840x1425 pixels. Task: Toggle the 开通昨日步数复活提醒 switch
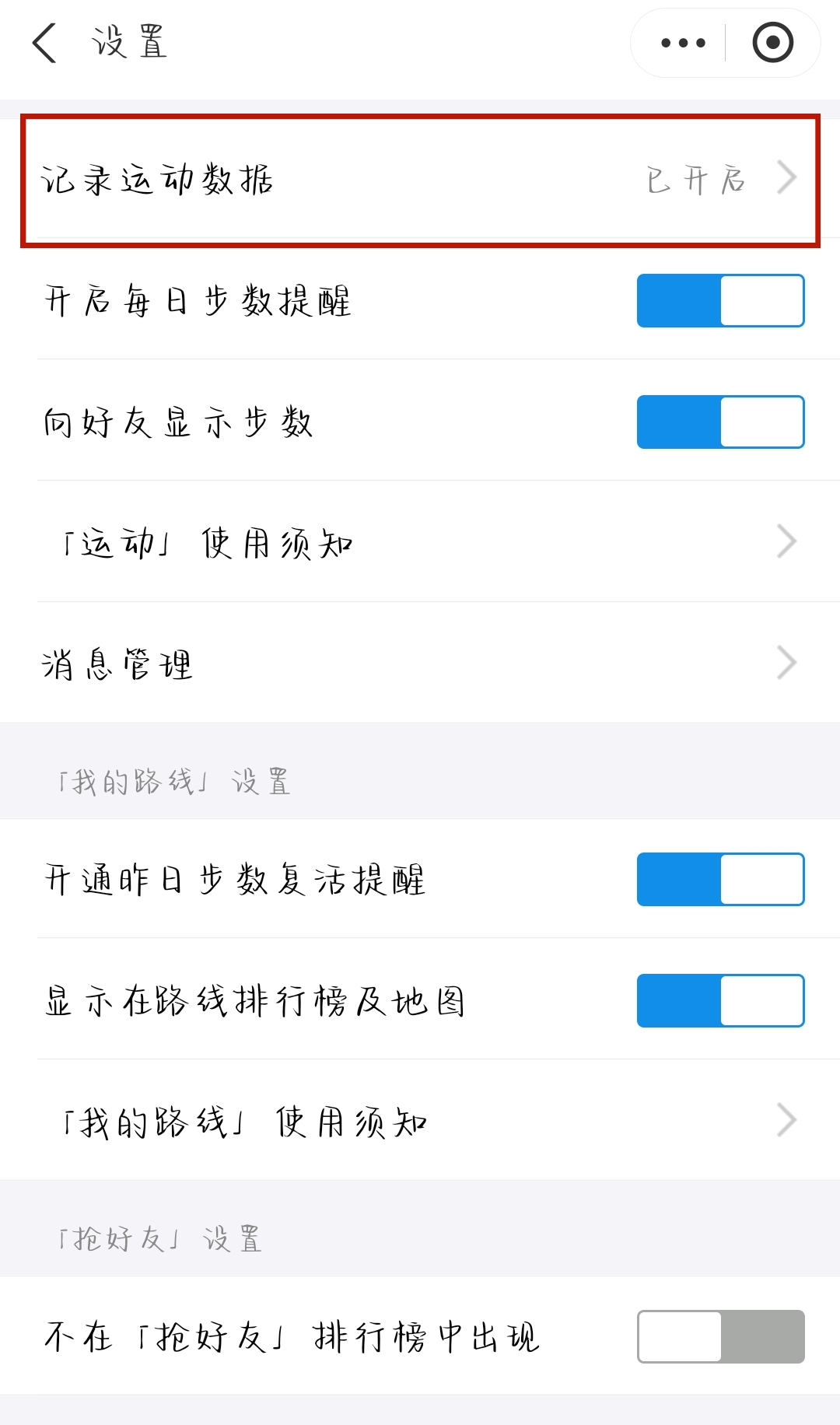click(720, 880)
